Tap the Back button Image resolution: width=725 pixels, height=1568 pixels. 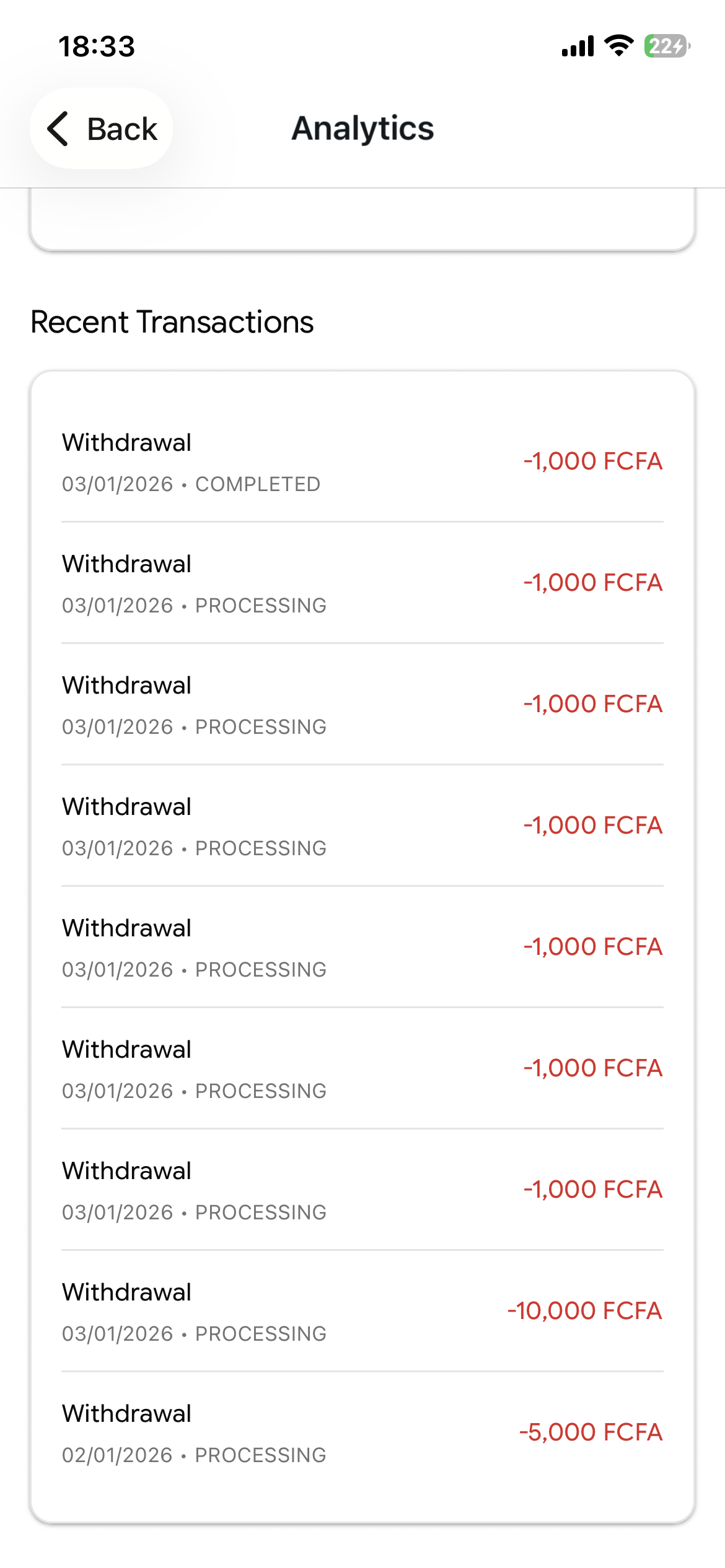point(101,129)
